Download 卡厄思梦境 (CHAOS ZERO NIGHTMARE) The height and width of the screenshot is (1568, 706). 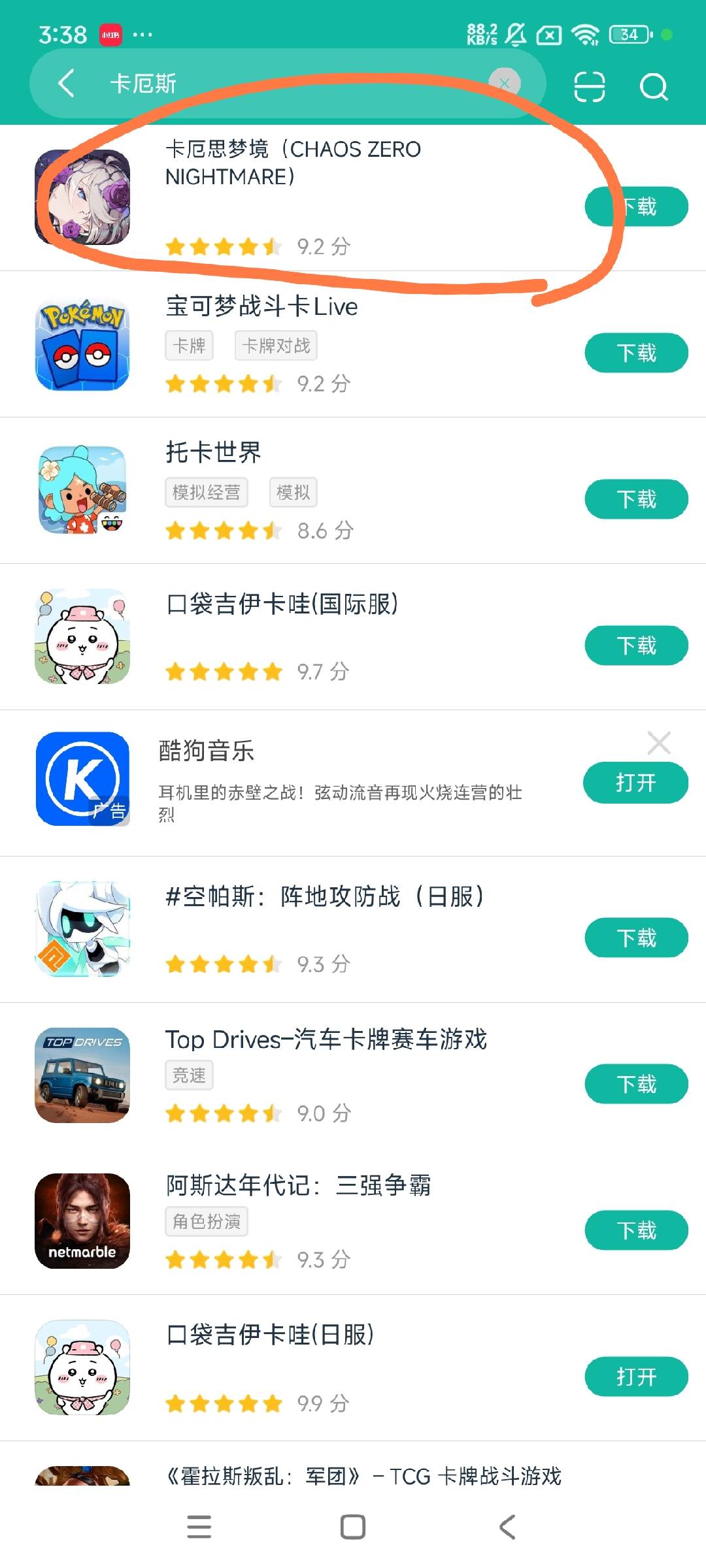[x=635, y=206]
